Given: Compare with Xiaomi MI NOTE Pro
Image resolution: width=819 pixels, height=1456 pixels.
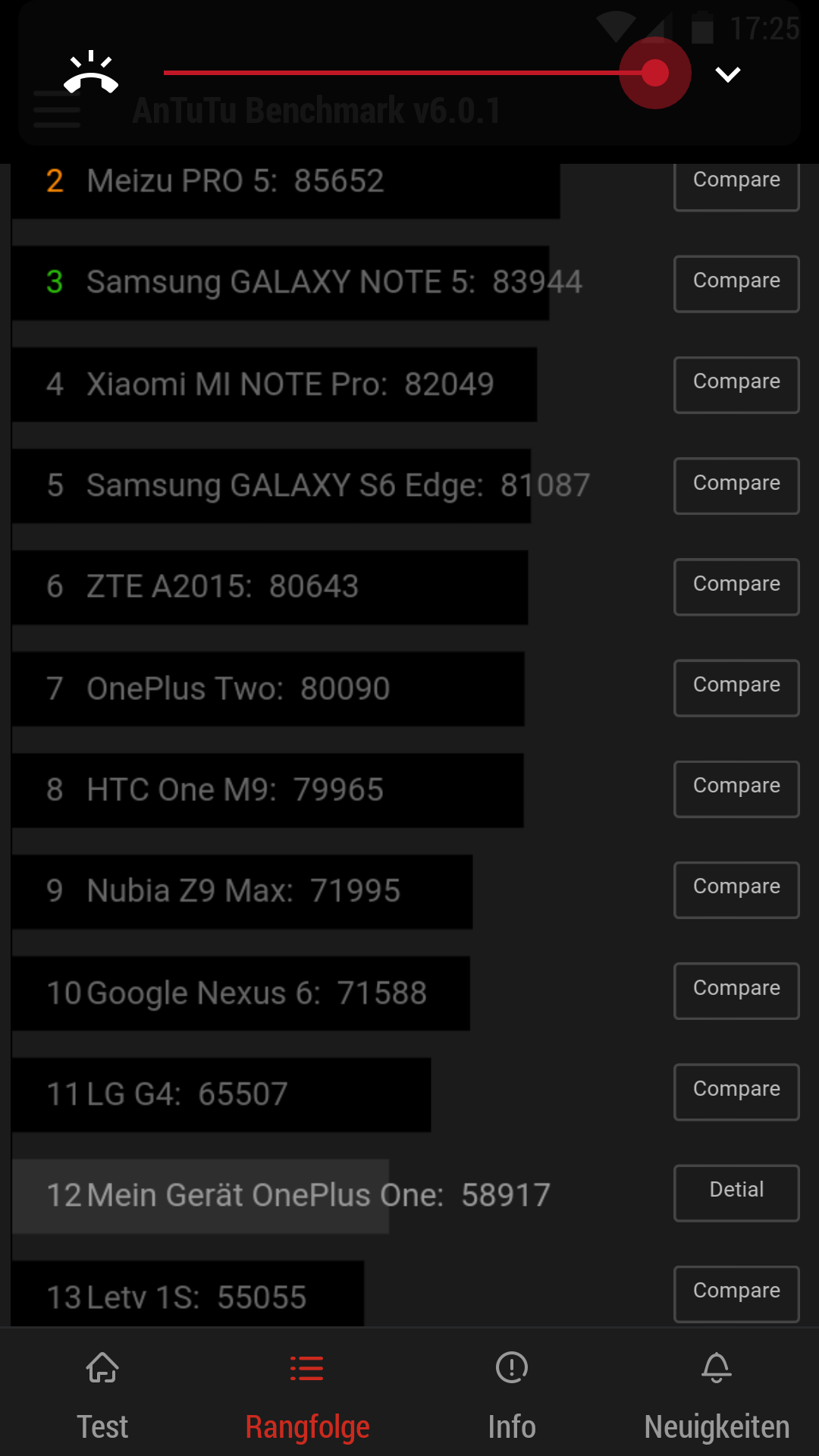Looking at the screenshot, I should pyautogui.click(x=736, y=384).
